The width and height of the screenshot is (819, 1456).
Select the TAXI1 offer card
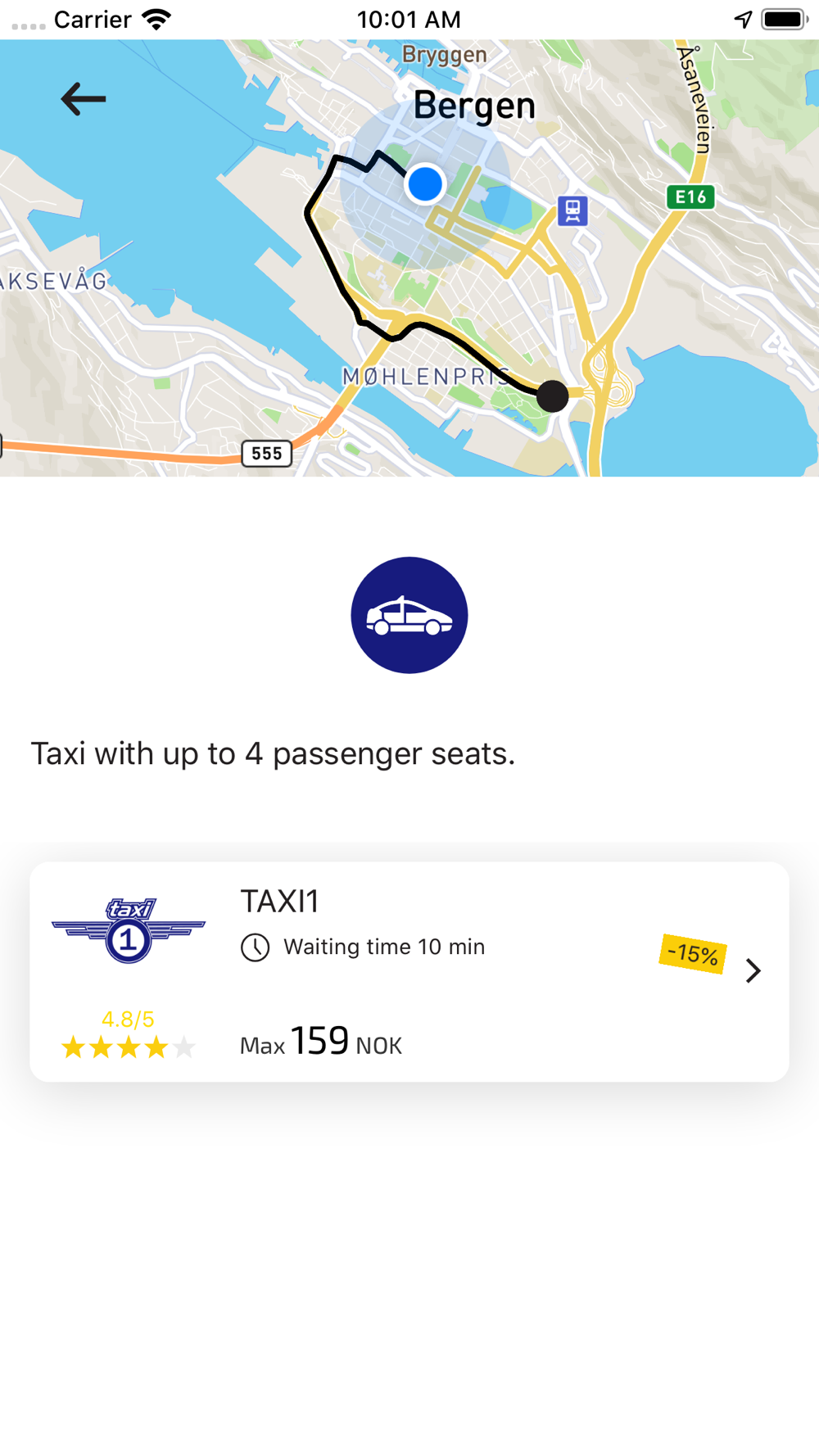pyautogui.click(x=409, y=971)
